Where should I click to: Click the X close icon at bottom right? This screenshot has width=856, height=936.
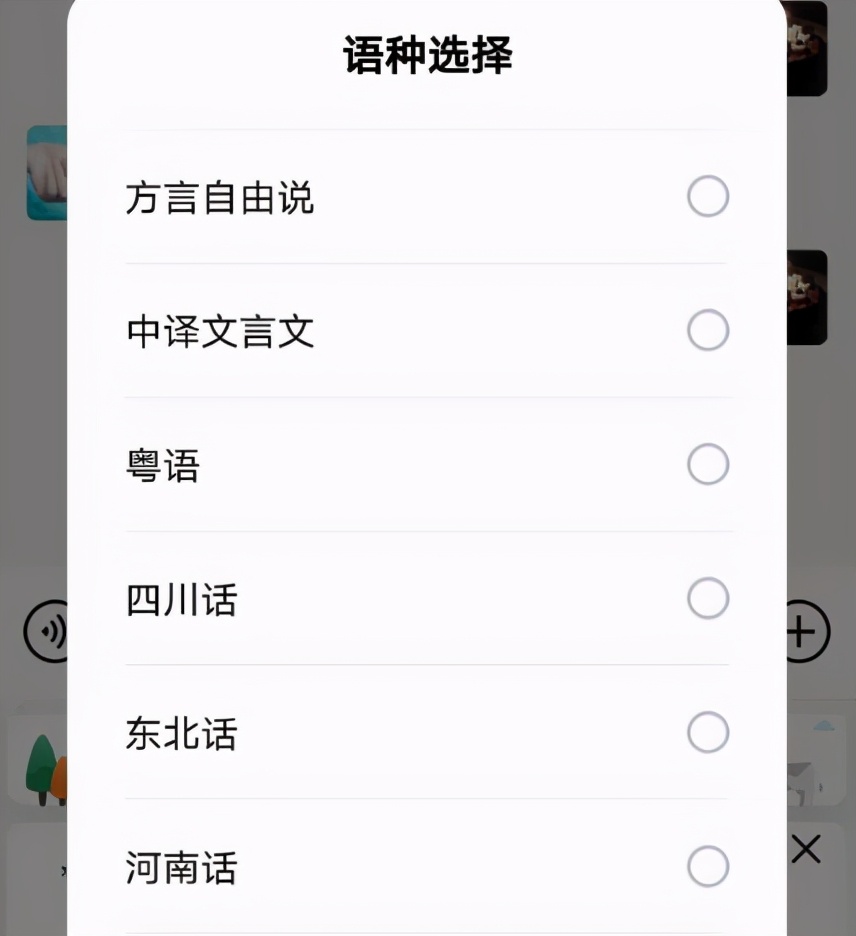click(x=807, y=848)
